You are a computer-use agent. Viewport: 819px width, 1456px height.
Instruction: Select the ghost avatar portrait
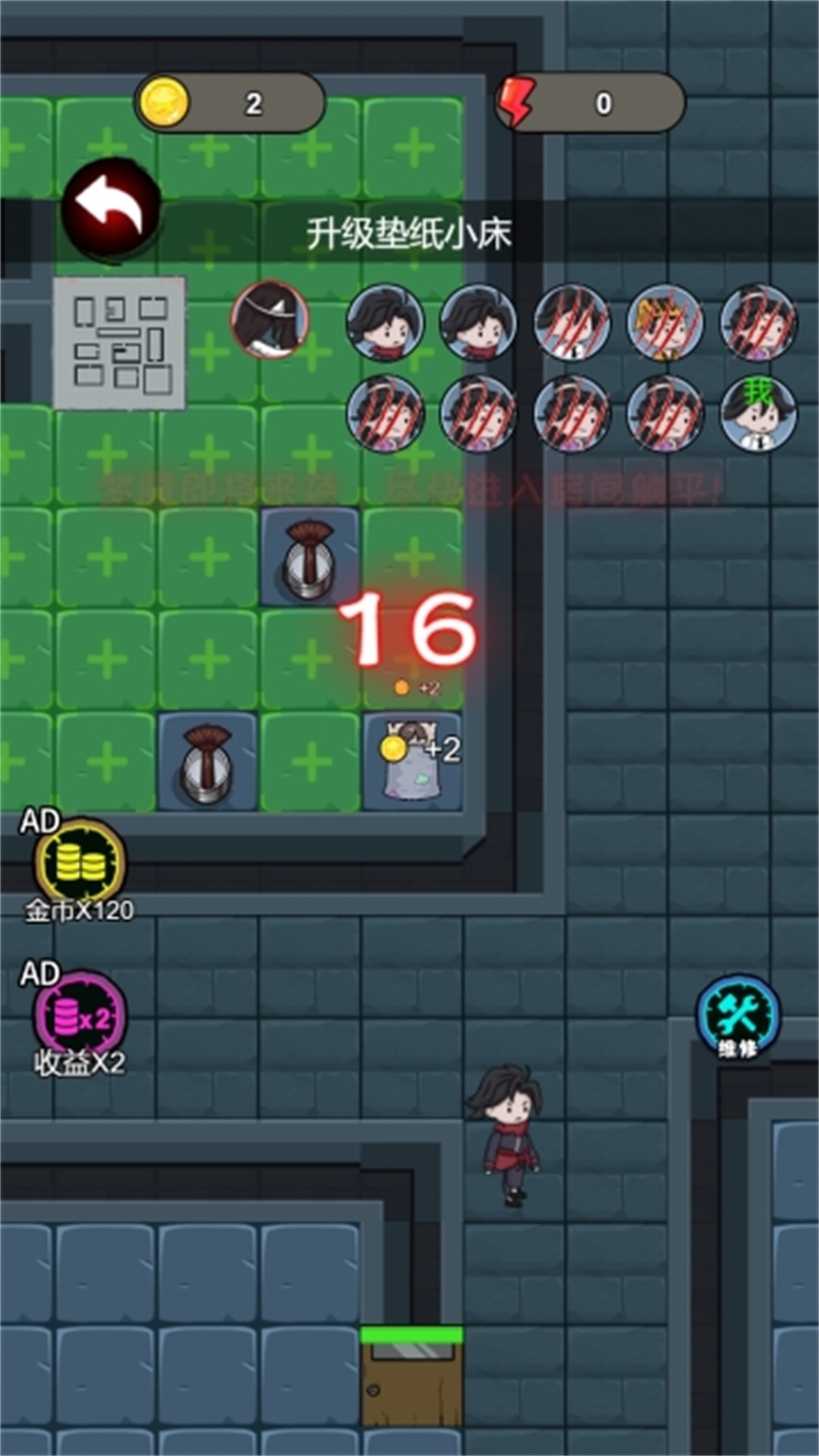[x=270, y=319]
